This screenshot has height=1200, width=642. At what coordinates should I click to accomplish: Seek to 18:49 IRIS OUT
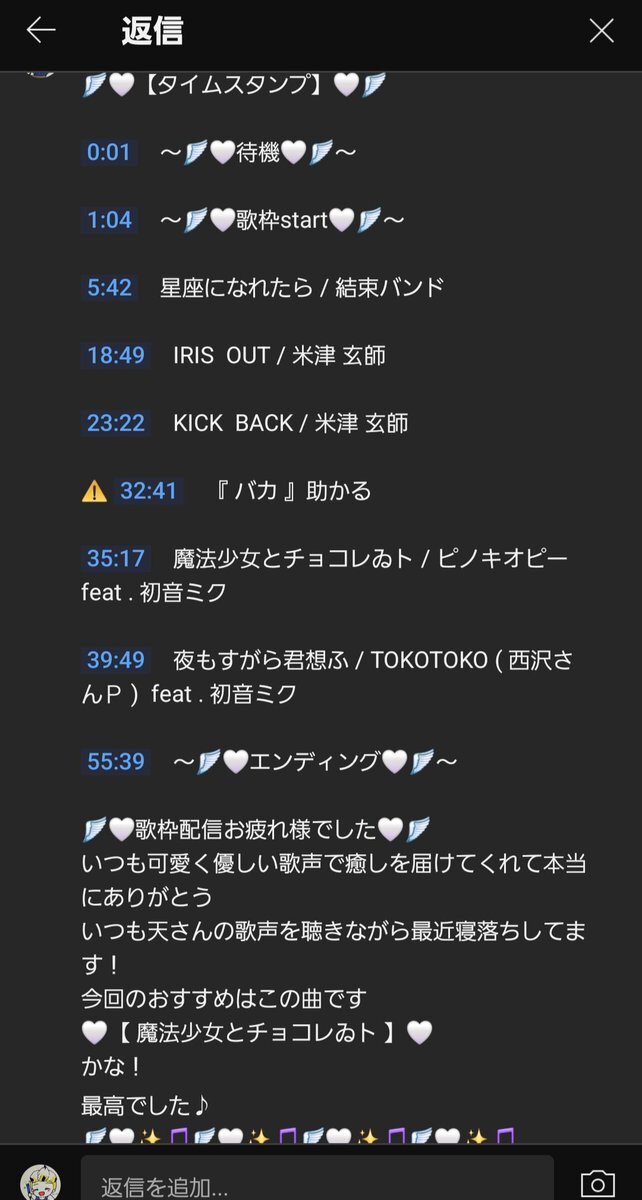(116, 355)
